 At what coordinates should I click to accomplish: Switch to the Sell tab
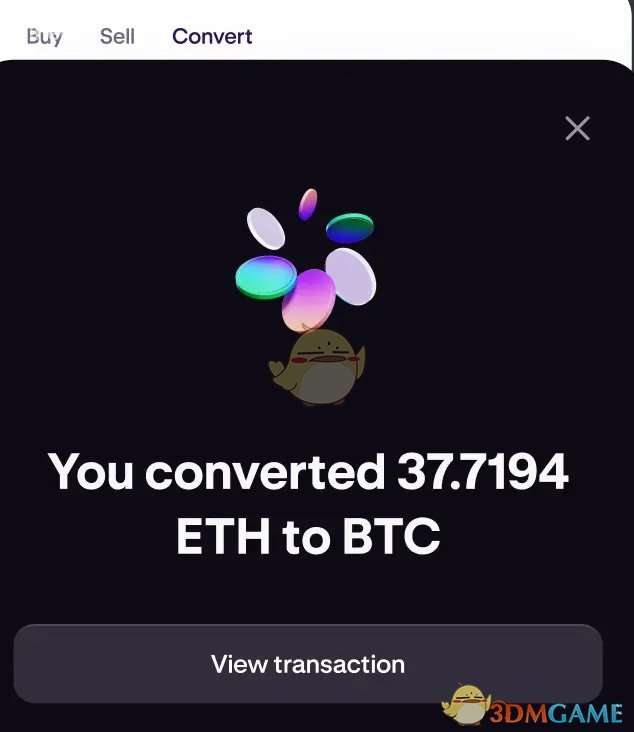(117, 36)
